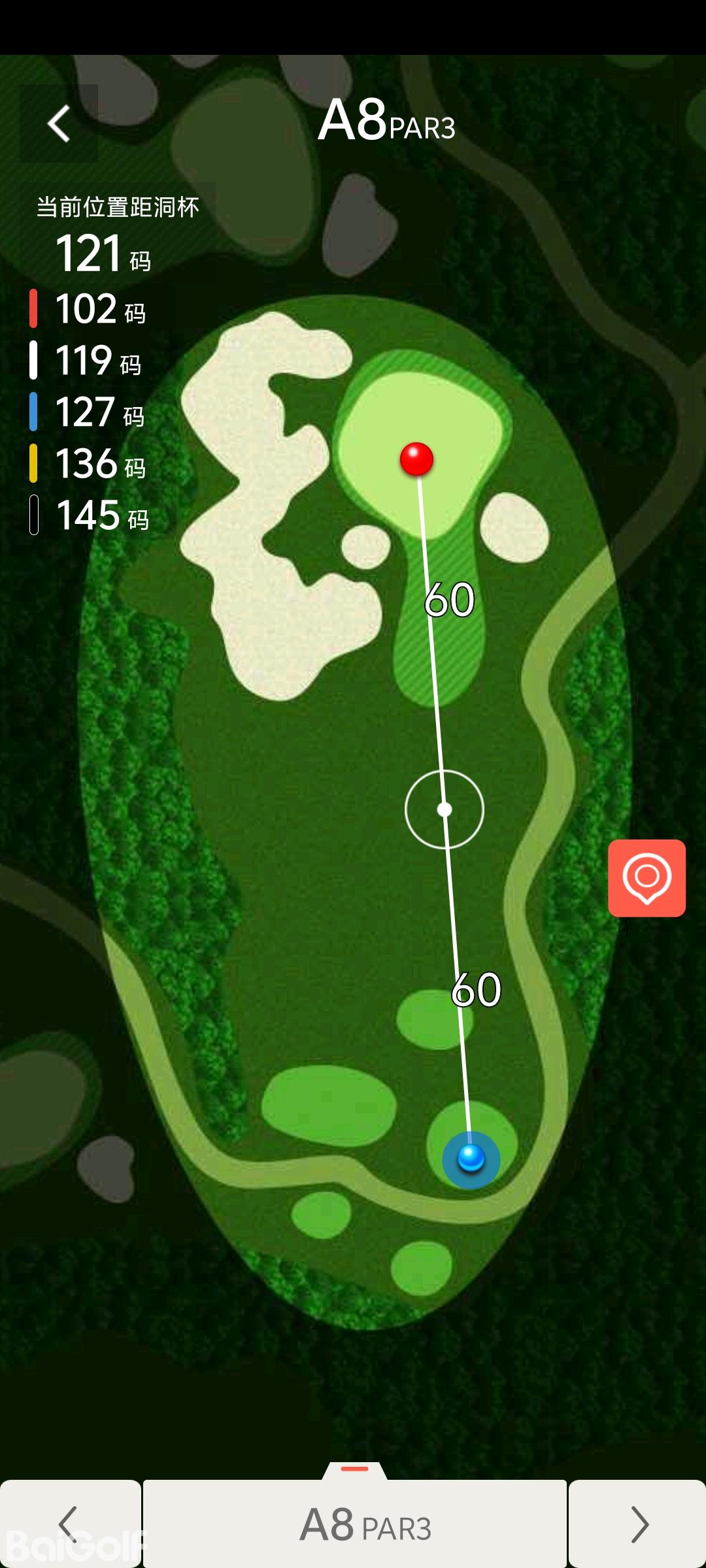Go to the previous hole
The height and width of the screenshot is (1568, 706).
[69, 1524]
